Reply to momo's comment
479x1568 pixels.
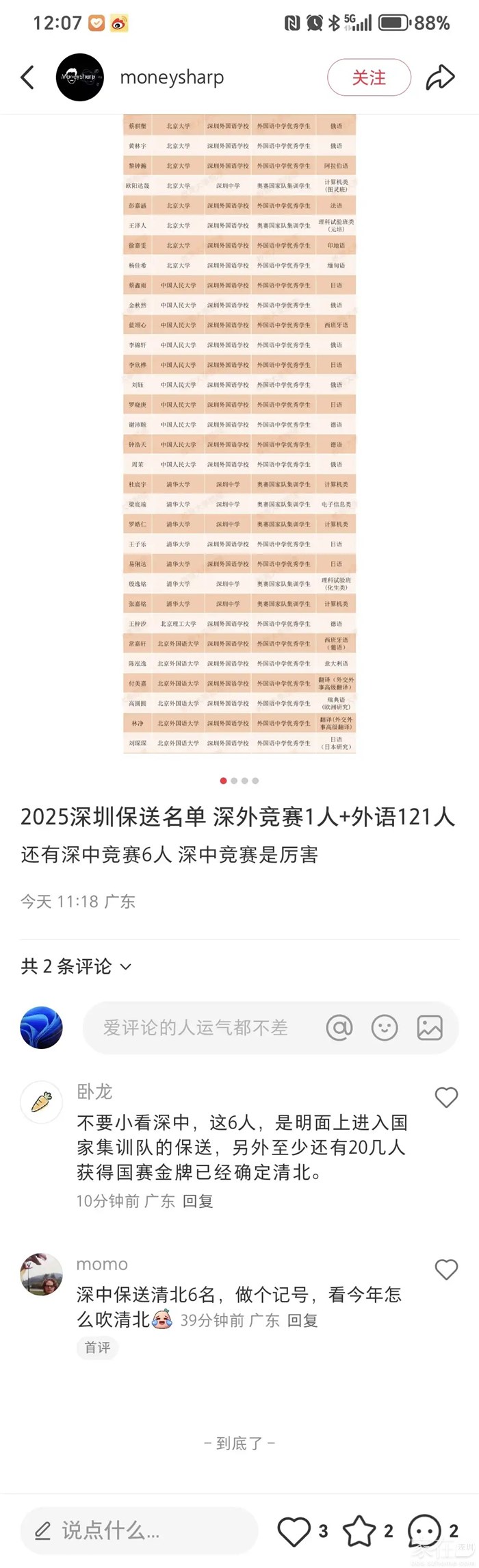(302, 1320)
